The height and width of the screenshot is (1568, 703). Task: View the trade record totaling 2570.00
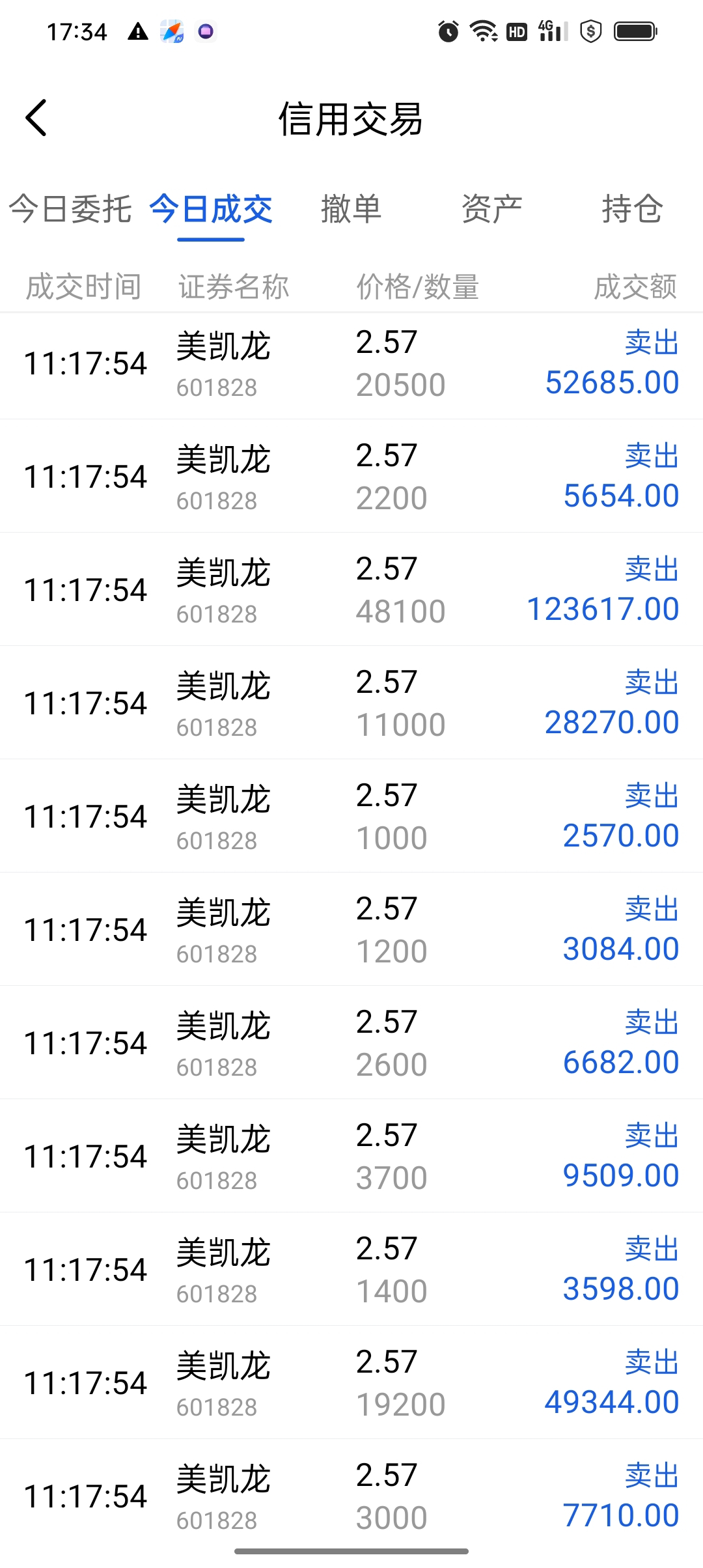[351, 817]
